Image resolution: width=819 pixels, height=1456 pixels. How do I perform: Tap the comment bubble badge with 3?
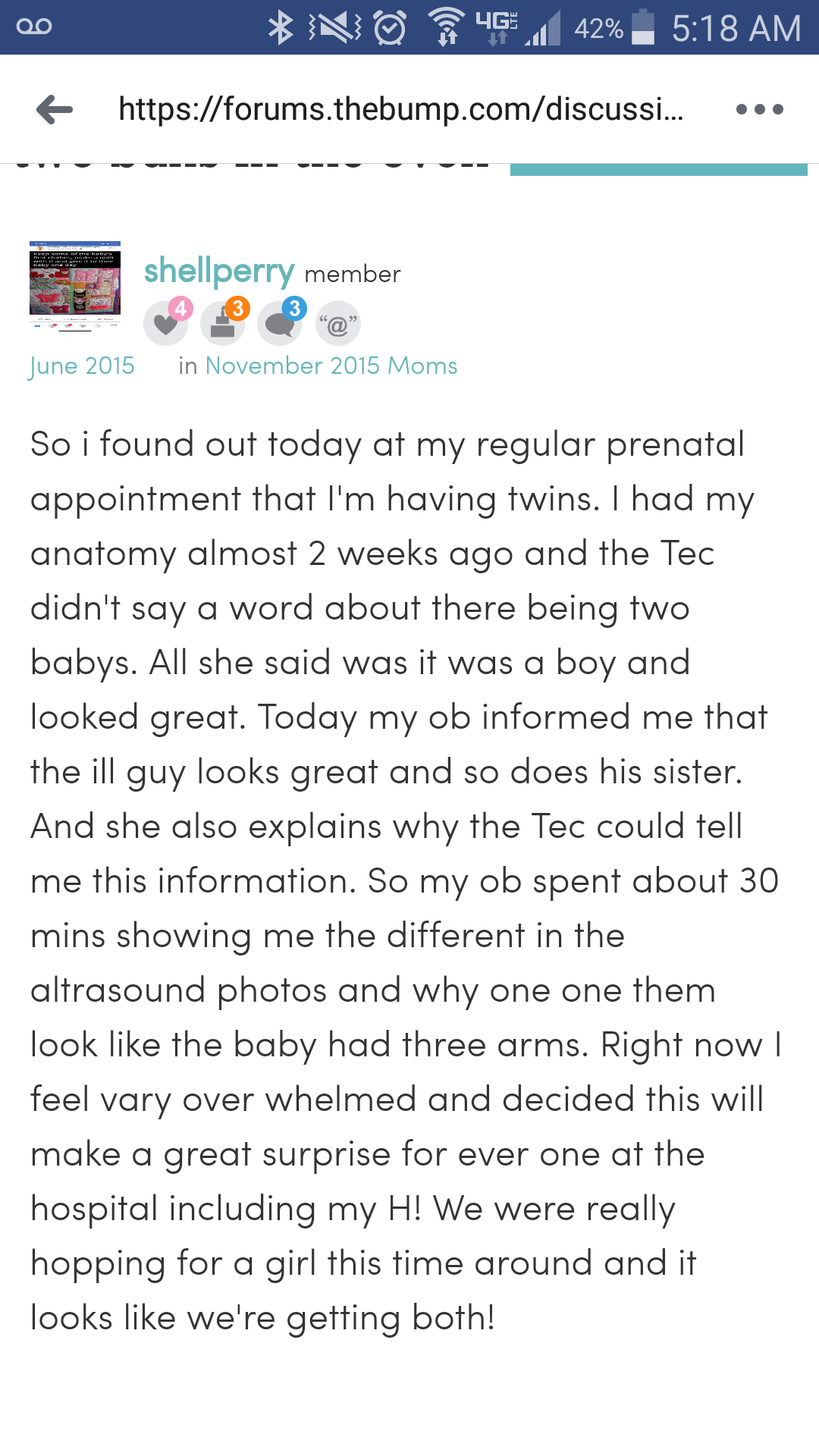(x=281, y=322)
